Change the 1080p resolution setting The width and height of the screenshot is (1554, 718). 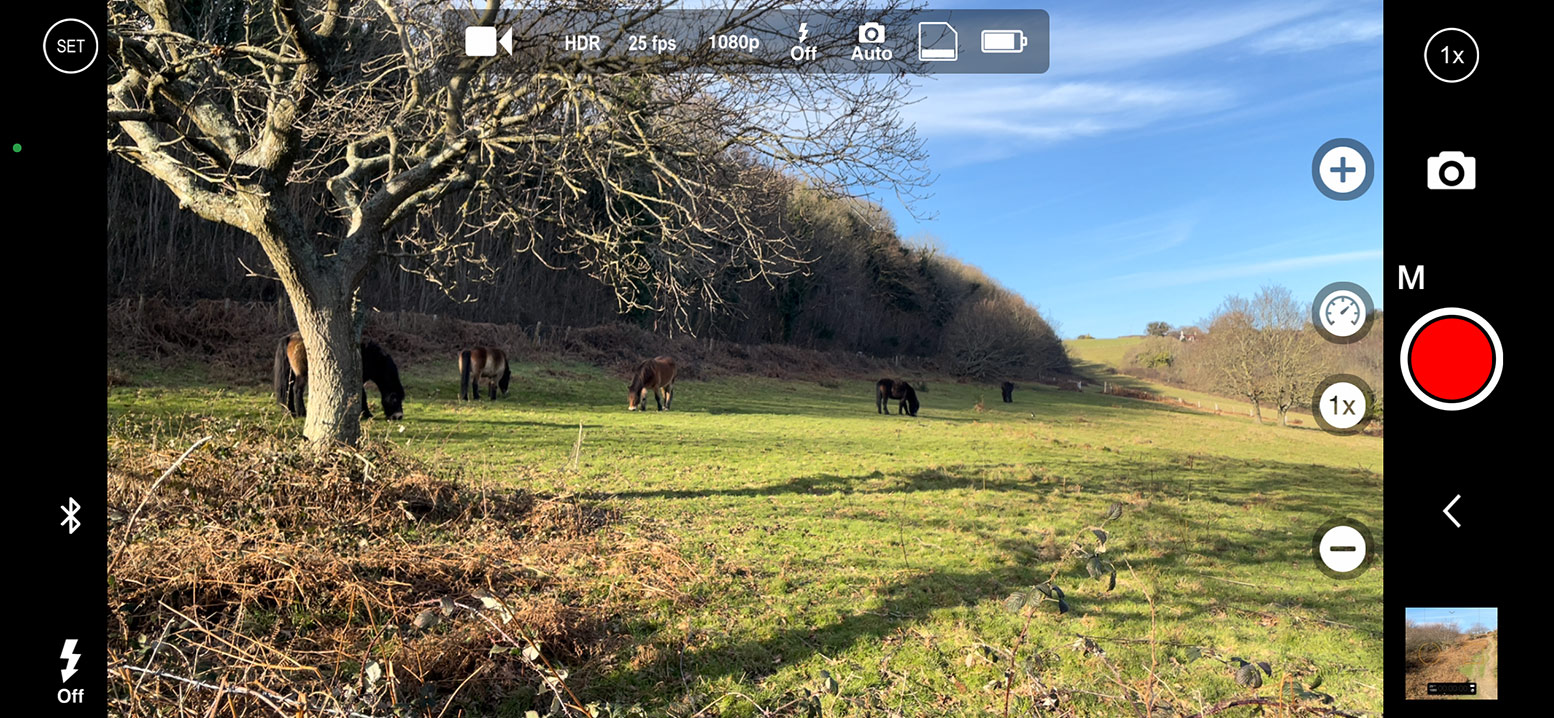pyautogui.click(x=734, y=43)
